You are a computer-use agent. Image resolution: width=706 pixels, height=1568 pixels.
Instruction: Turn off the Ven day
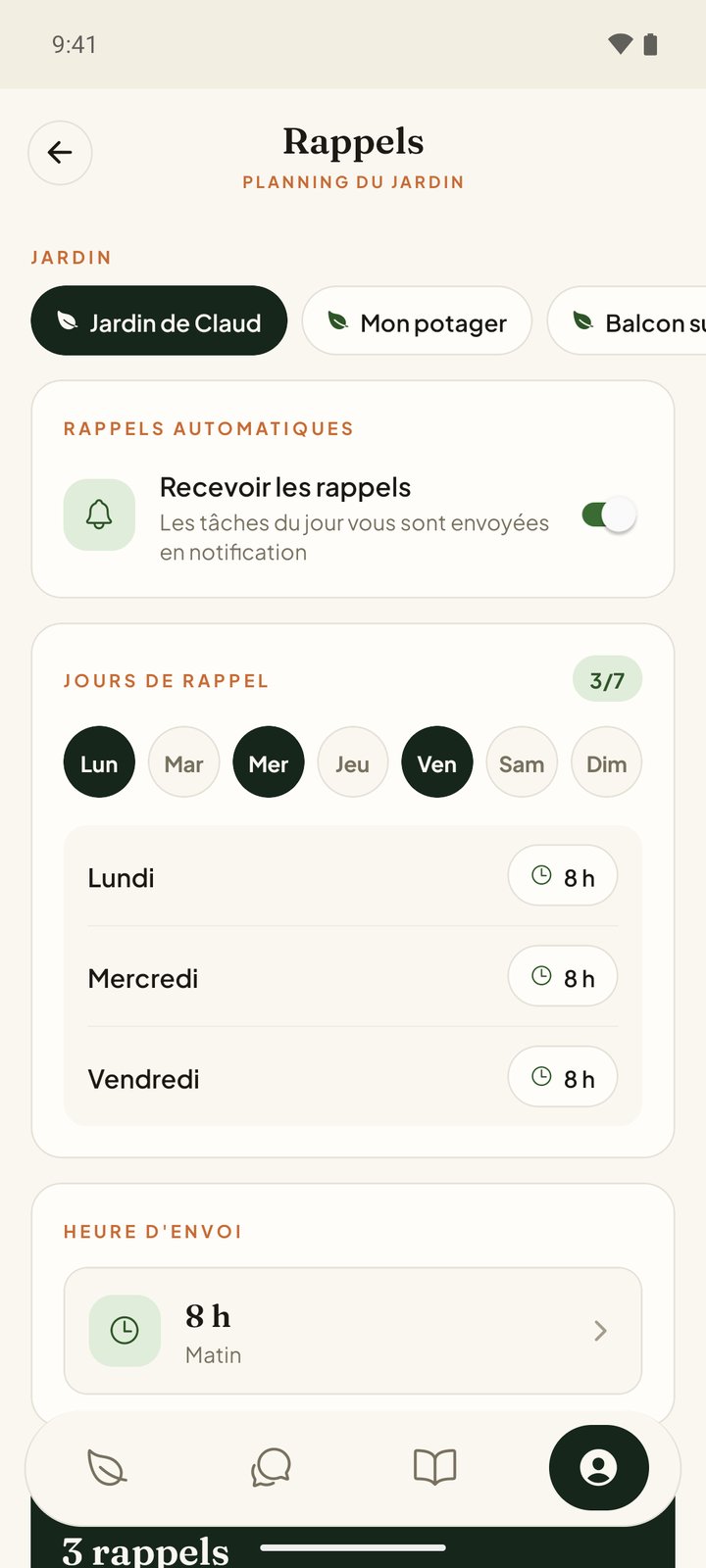pyautogui.click(x=437, y=762)
